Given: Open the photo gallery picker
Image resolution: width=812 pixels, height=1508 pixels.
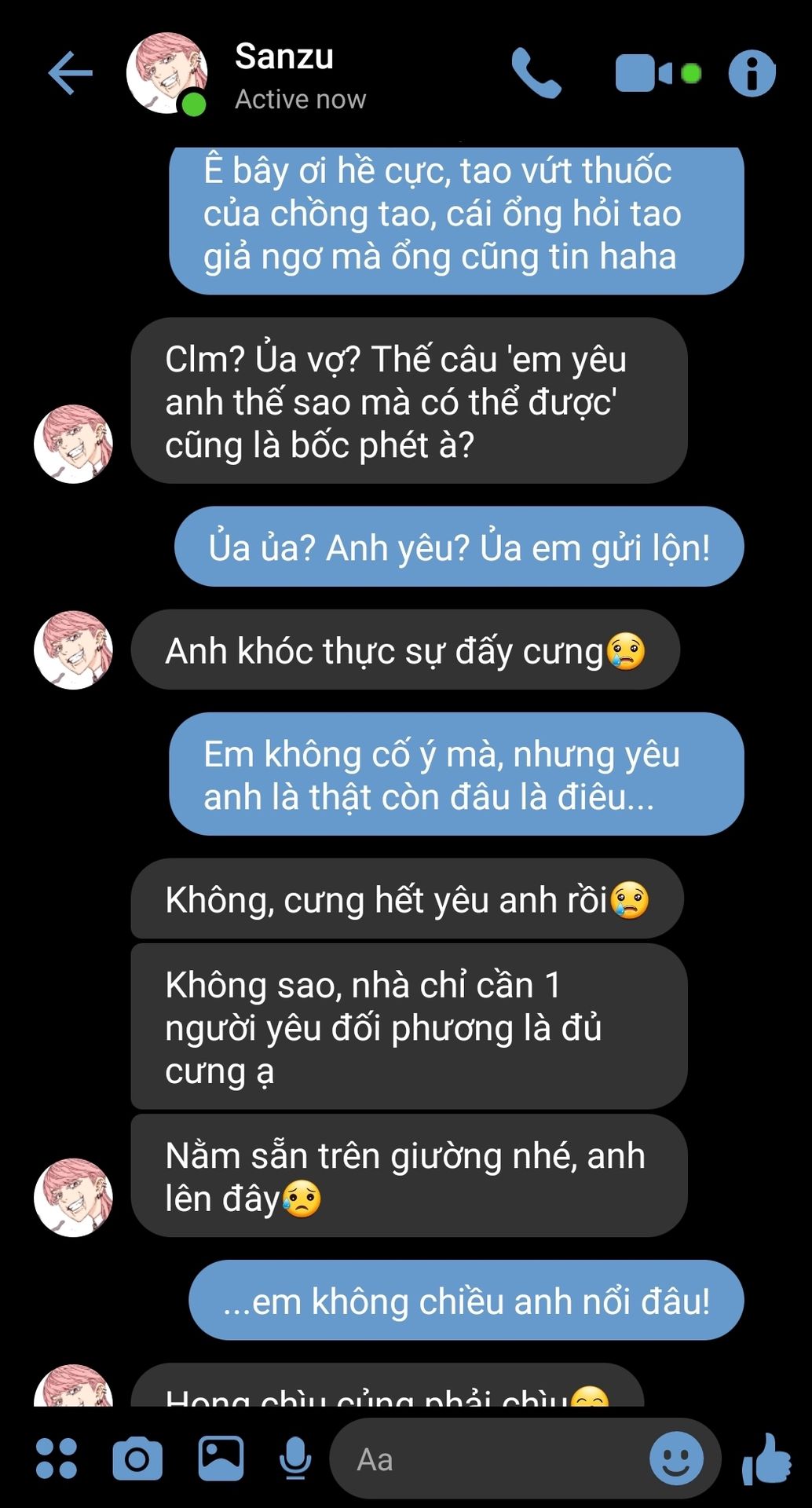Looking at the screenshot, I should 221,1459.
